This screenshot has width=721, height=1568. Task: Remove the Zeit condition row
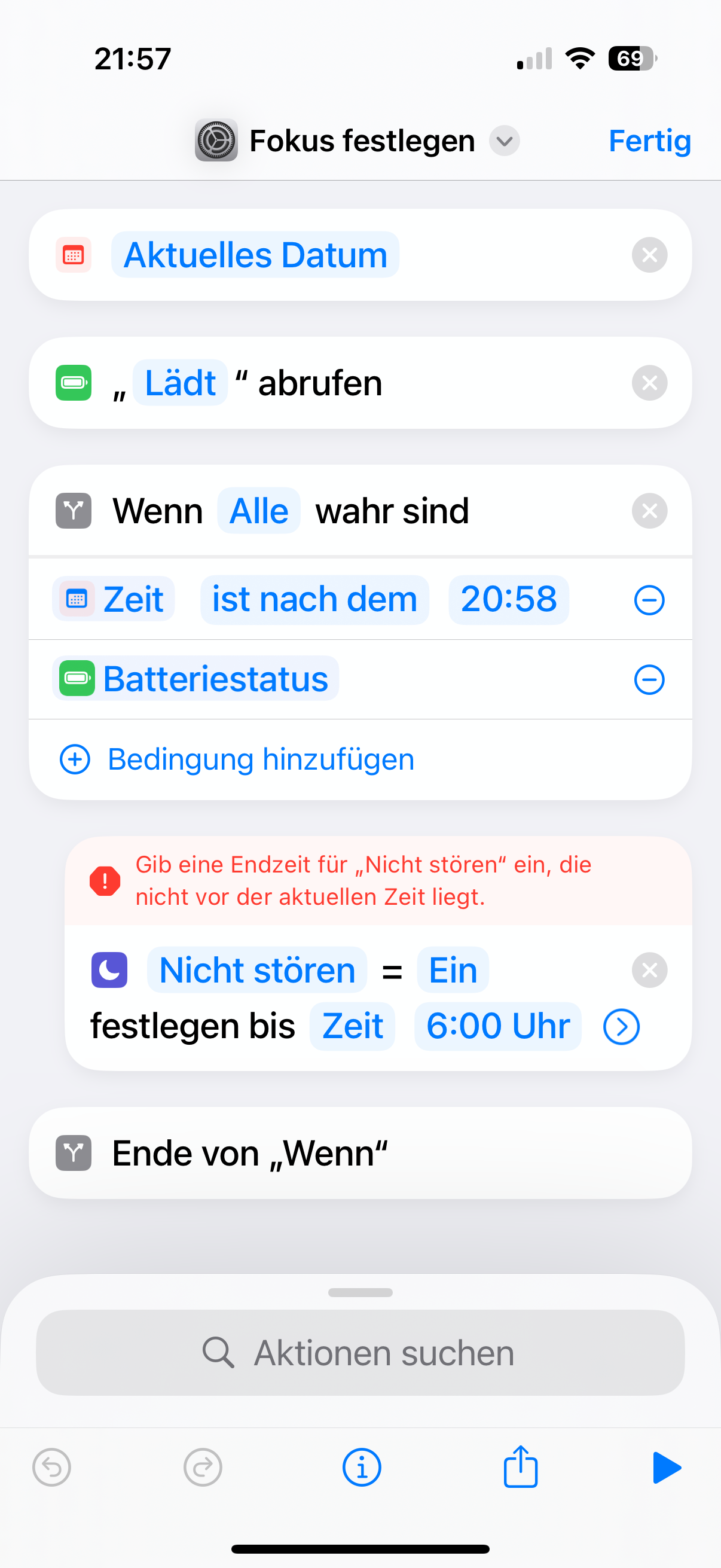tap(649, 600)
